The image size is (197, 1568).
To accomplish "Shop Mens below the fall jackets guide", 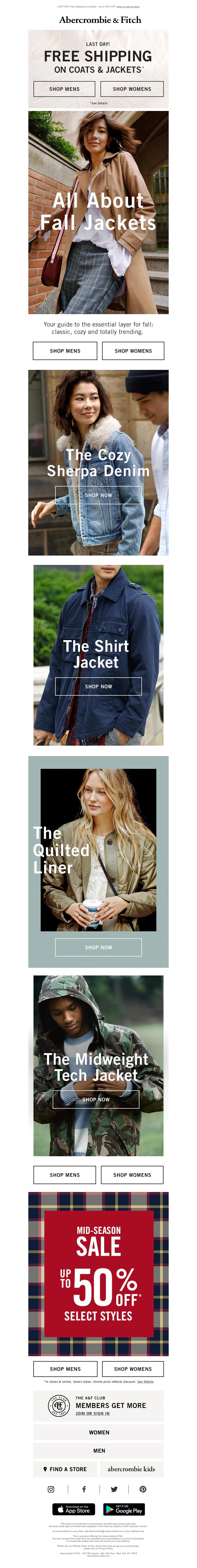I will [65, 351].
